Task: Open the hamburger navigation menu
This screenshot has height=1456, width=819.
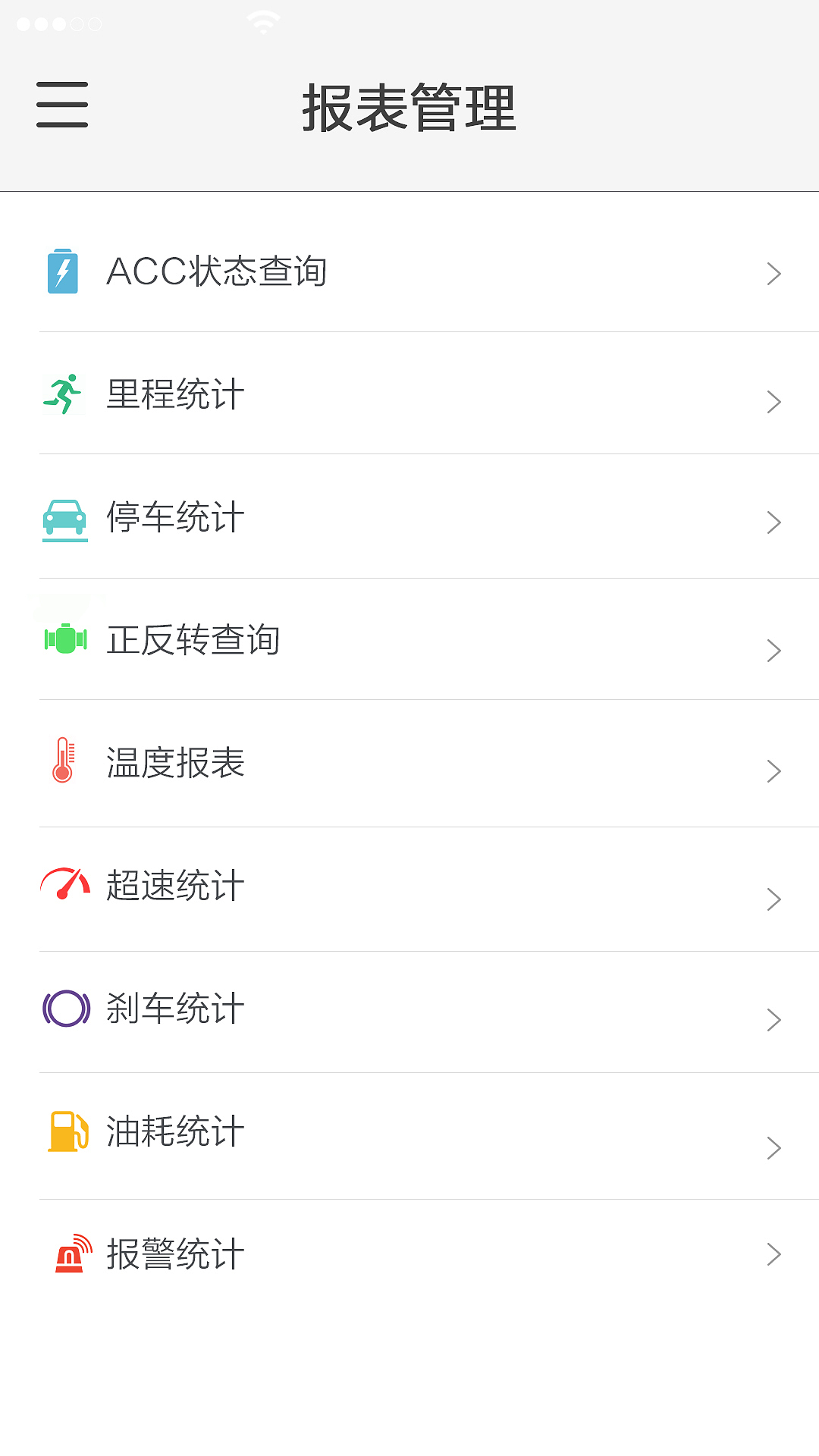Action: coord(61,105)
